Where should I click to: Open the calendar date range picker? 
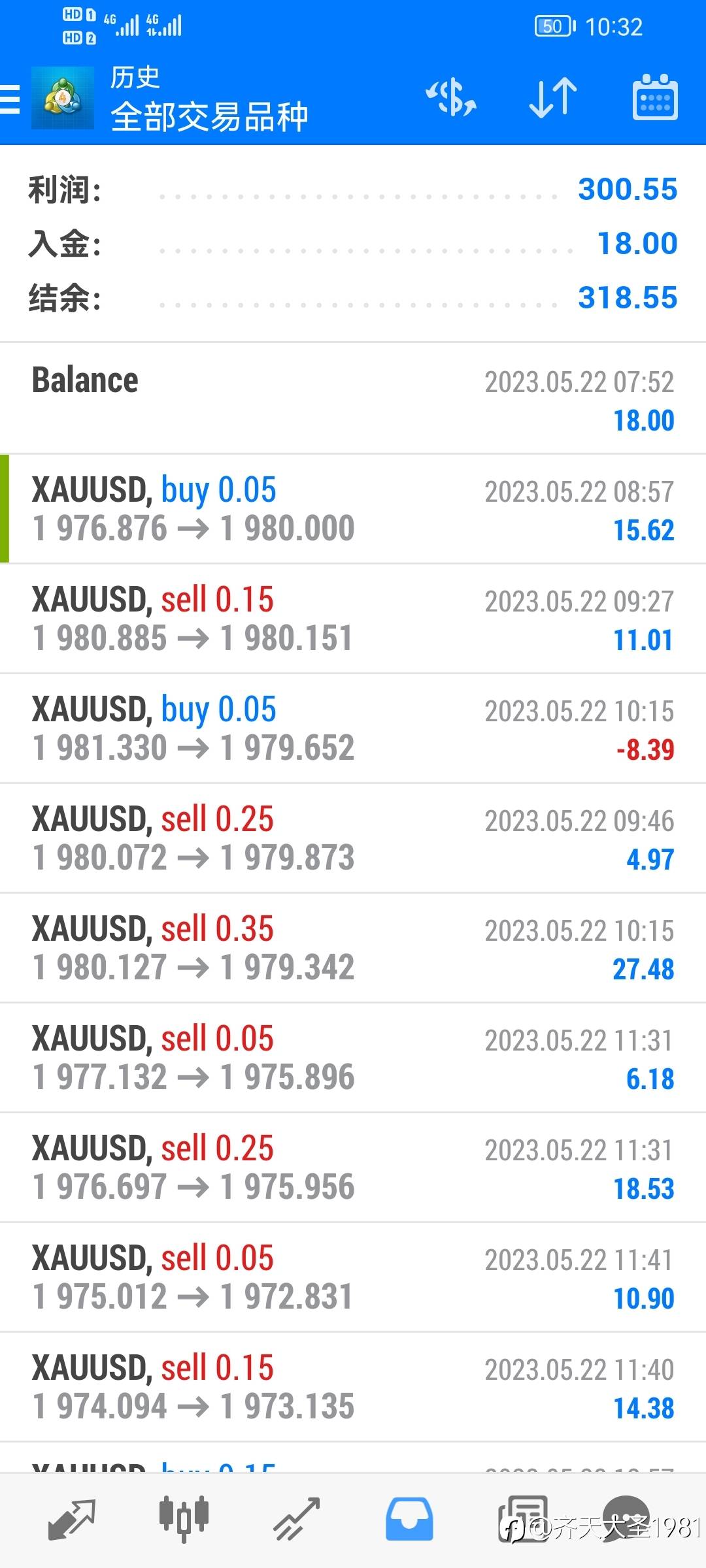[654, 99]
